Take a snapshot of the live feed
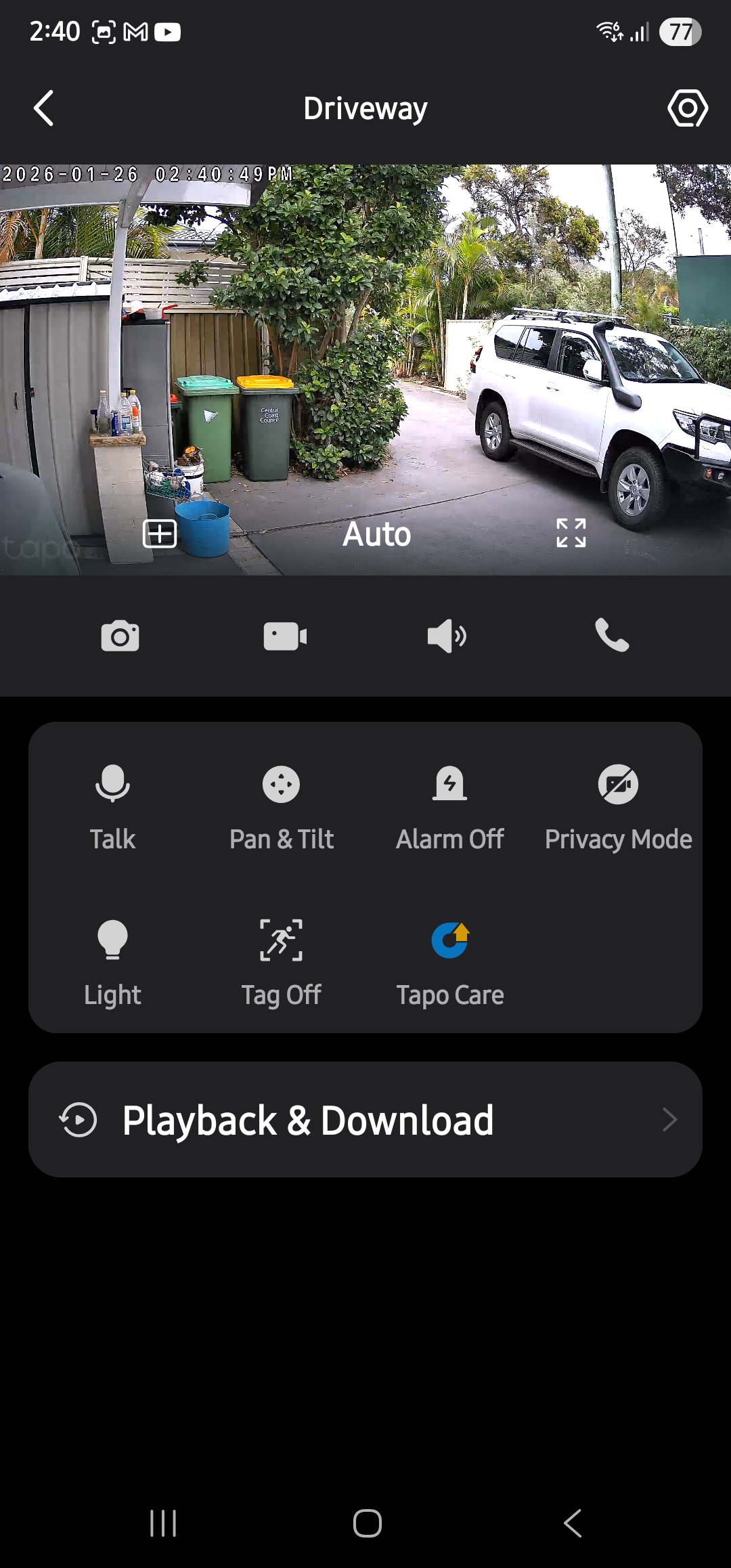This screenshot has width=731, height=1568. tap(120, 636)
